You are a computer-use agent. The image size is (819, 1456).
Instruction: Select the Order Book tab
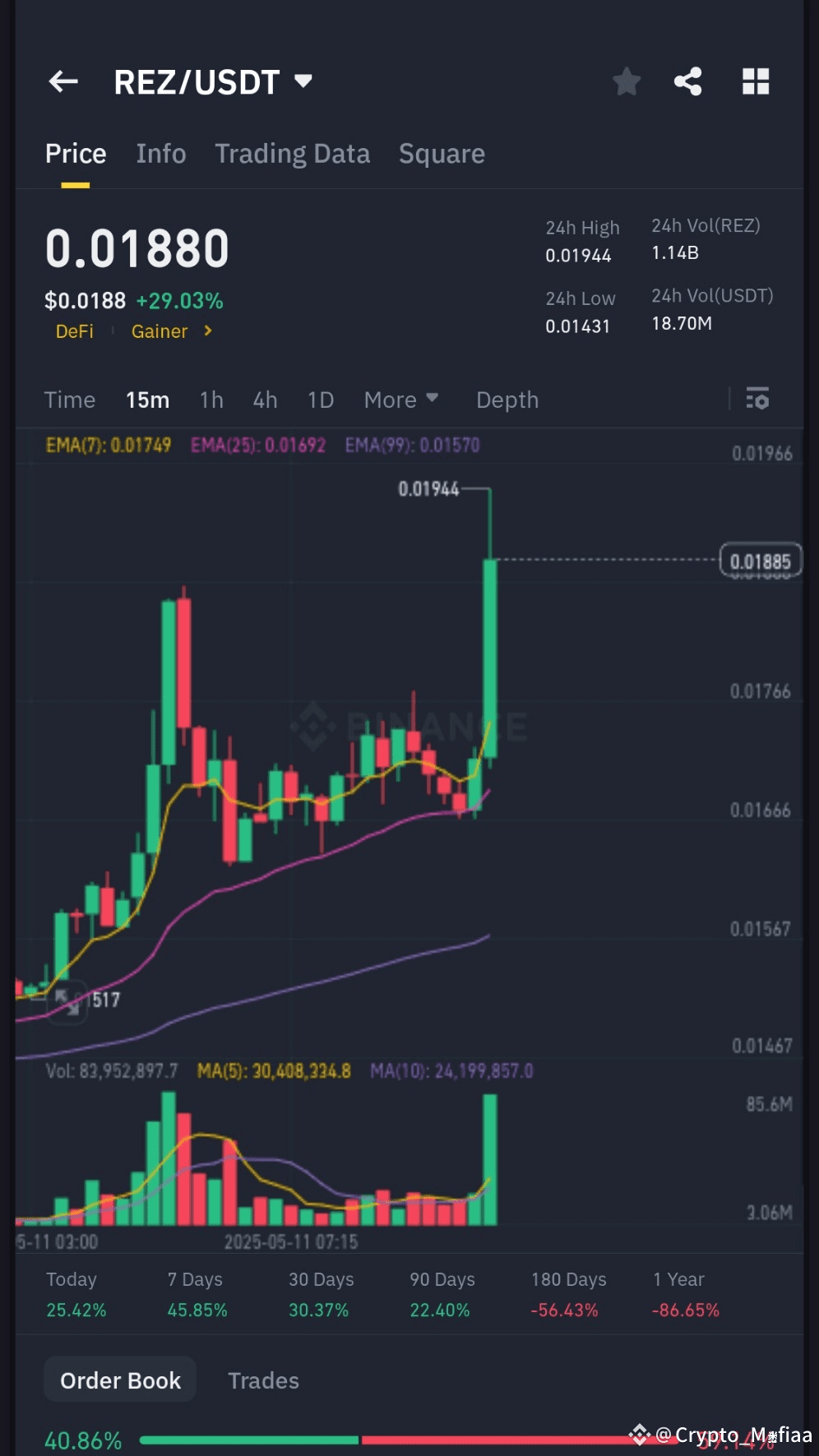120,1380
